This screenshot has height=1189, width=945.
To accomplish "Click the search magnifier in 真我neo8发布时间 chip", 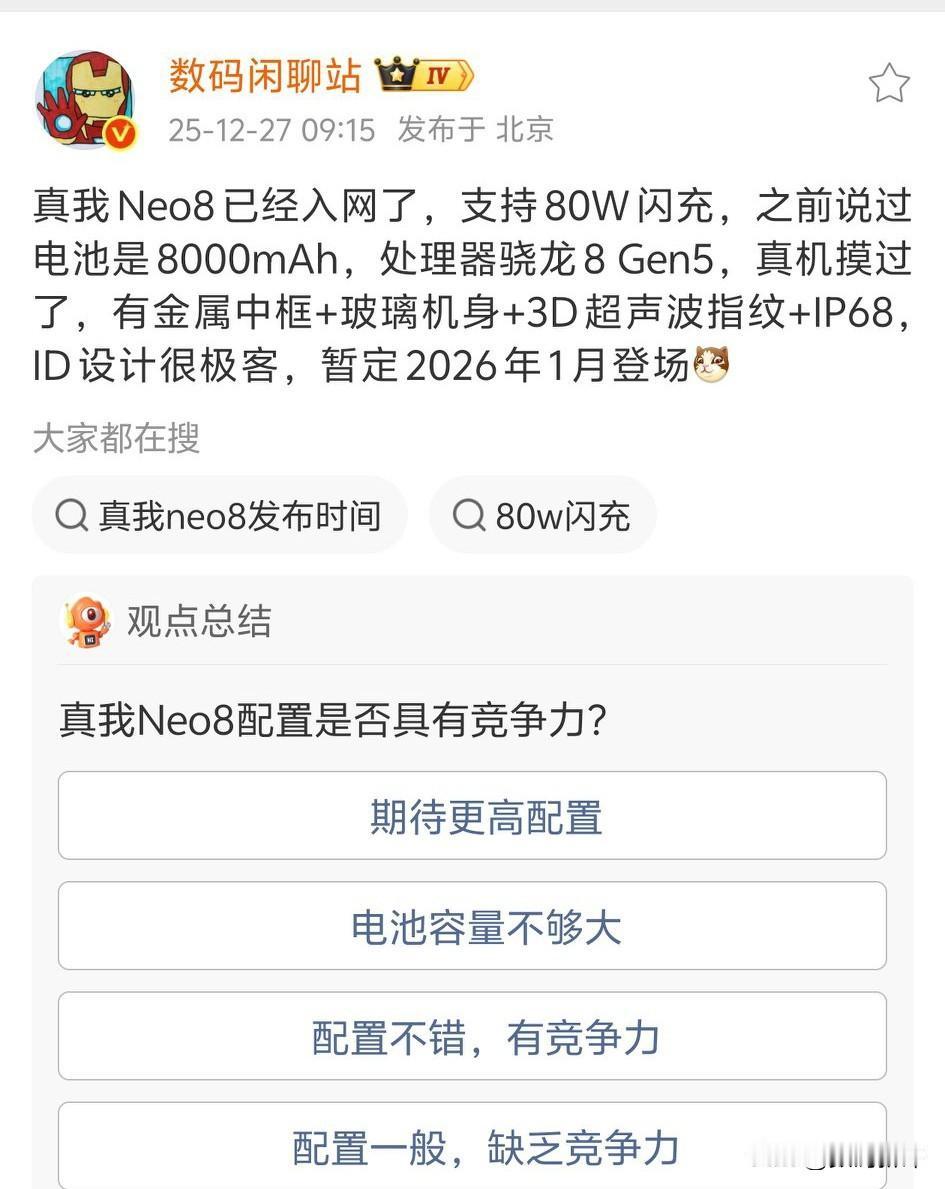I will pyautogui.click(x=69, y=514).
